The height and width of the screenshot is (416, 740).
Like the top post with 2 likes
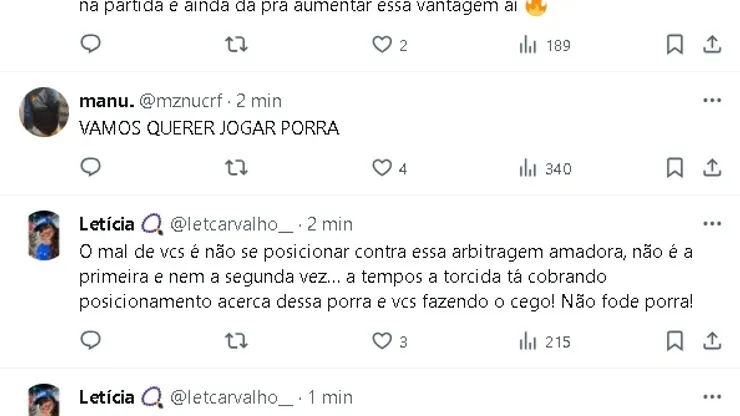[382, 45]
